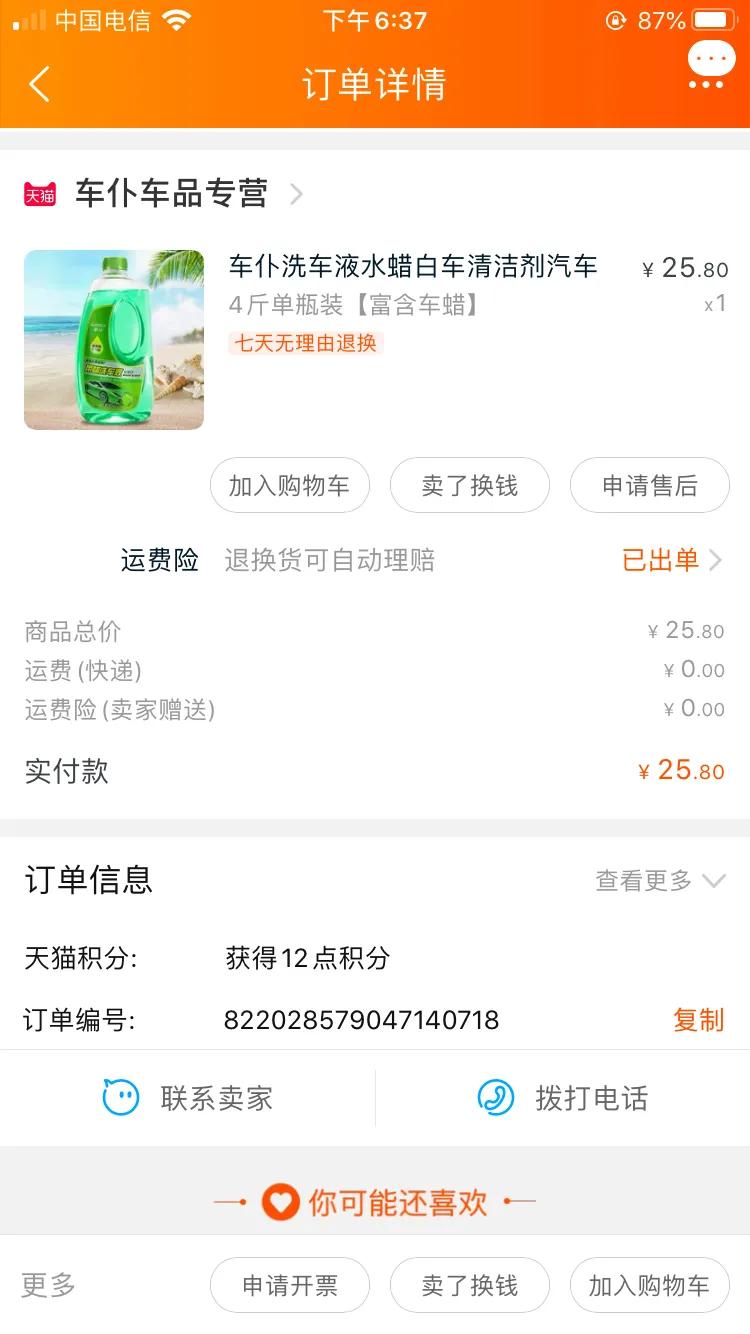Expand store page via 车仆车品专营 chevron

point(293,195)
